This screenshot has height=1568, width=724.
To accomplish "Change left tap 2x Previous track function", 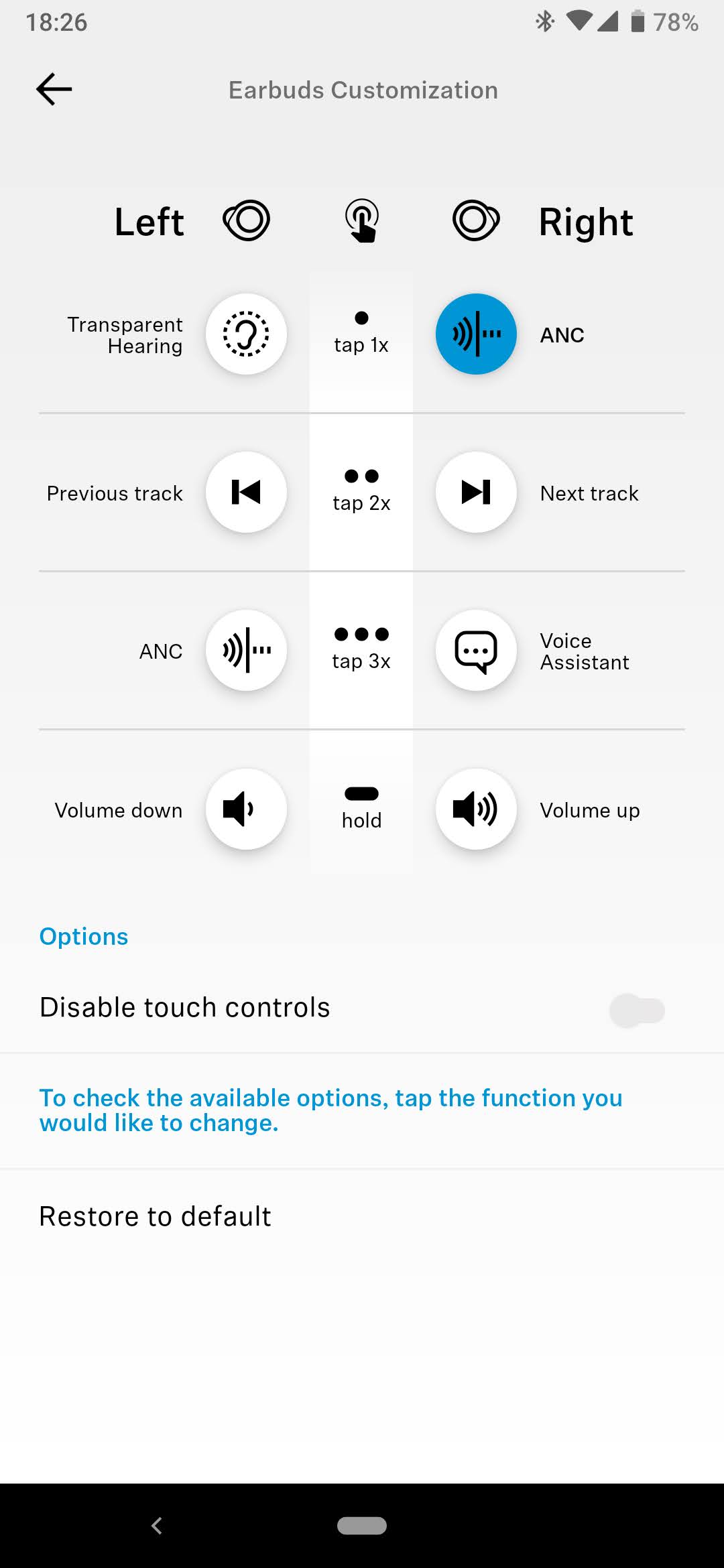I will point(246,493).
